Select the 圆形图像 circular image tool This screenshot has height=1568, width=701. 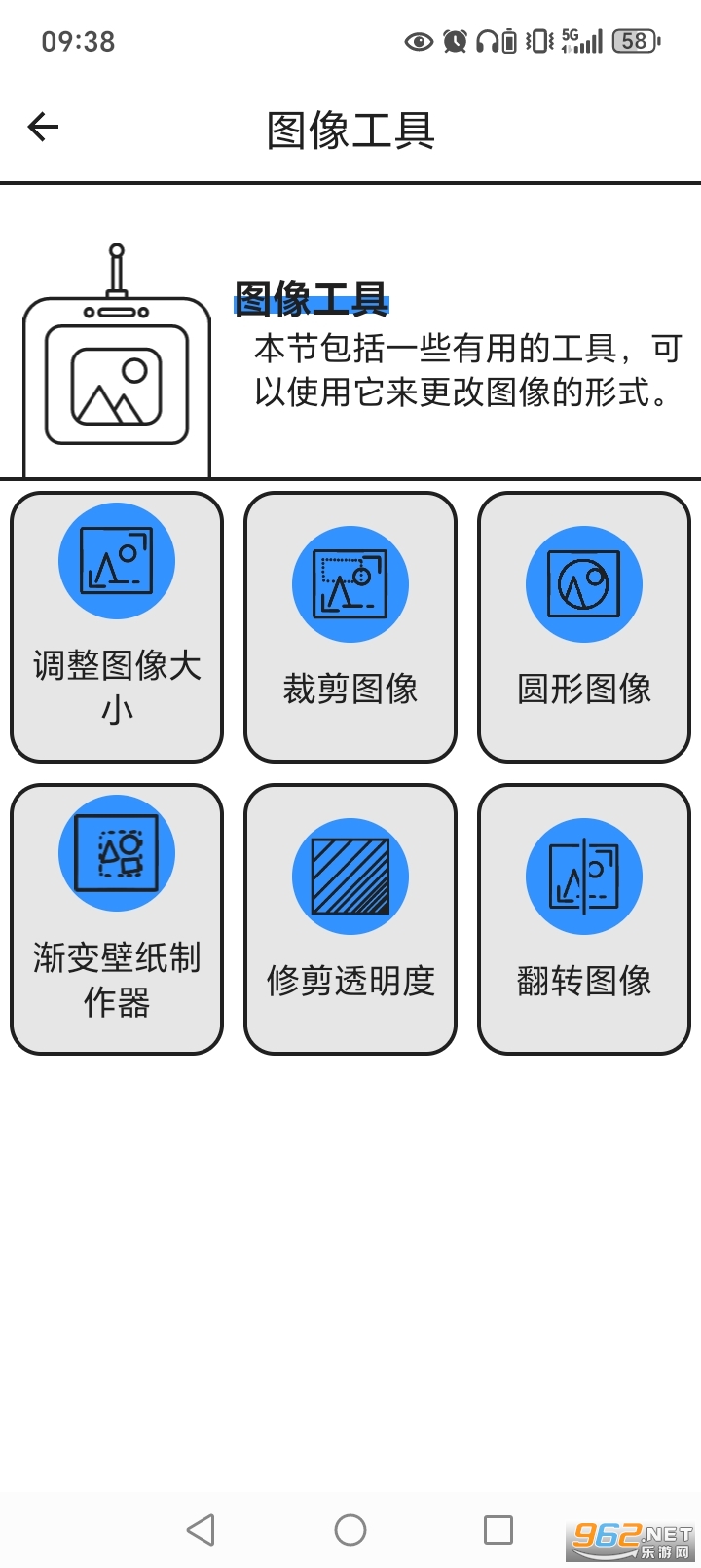(583, 626)
